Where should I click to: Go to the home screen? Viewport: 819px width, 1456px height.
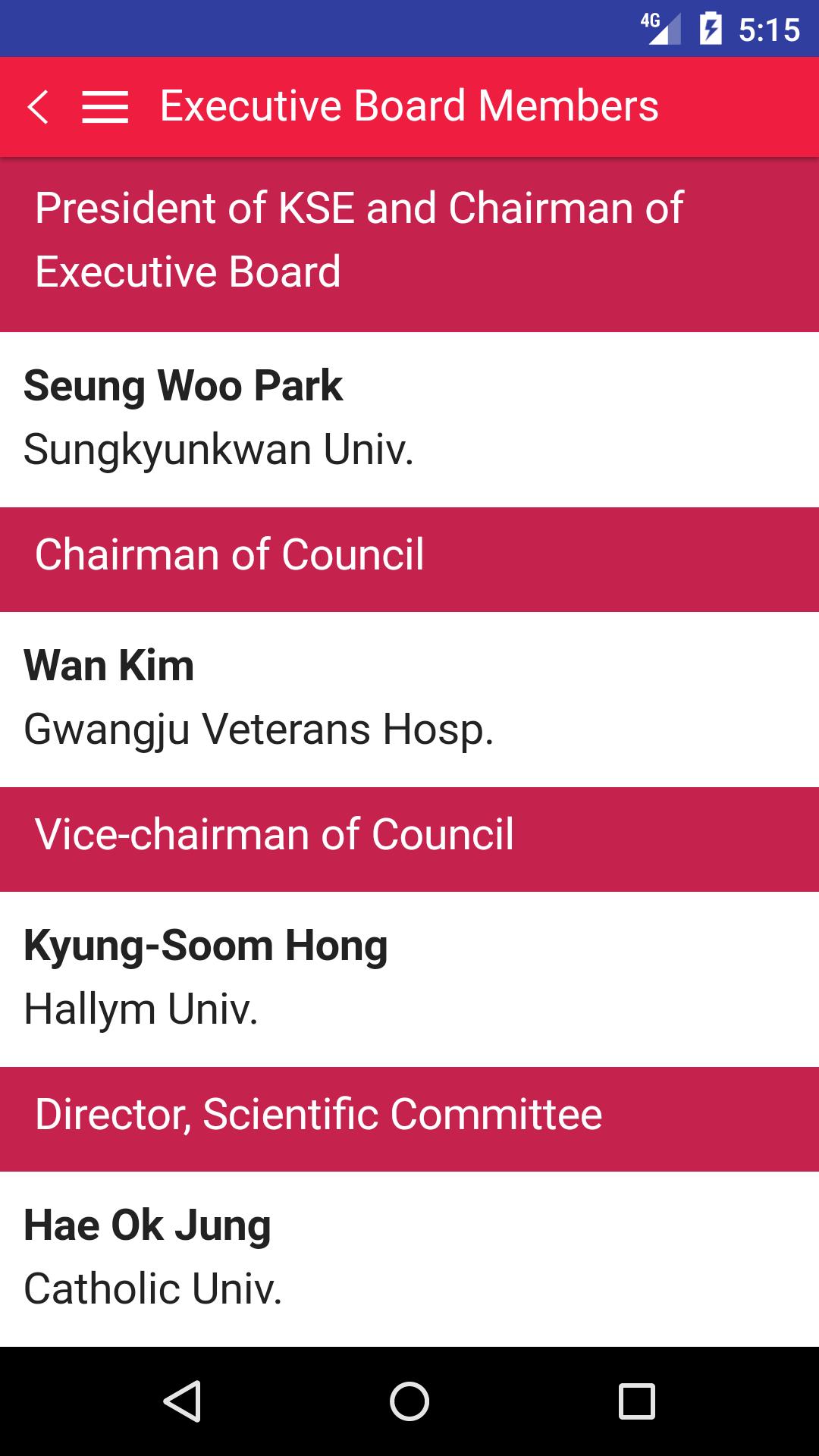coord(409,1401)
